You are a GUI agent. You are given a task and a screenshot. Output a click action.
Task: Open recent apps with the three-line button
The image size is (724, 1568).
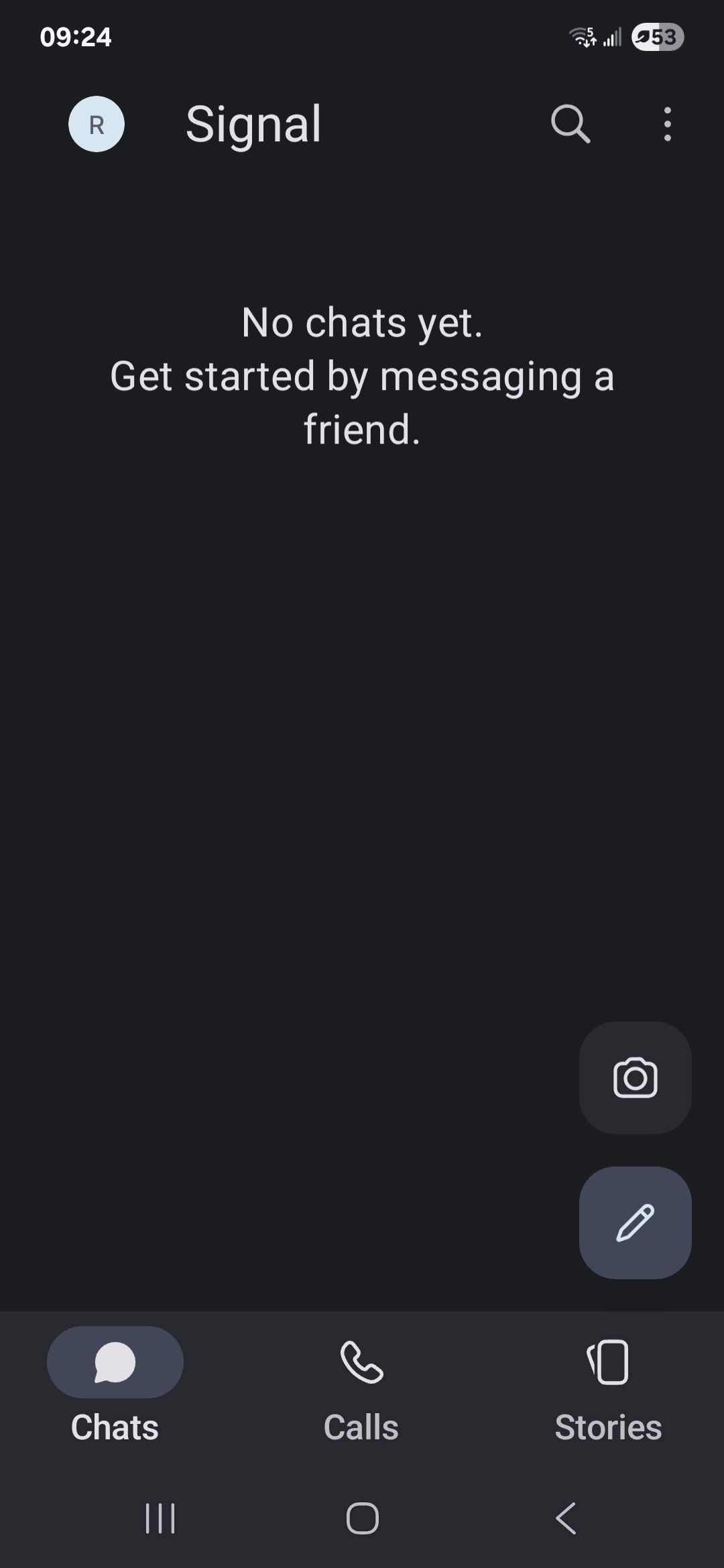[159, 1520]
